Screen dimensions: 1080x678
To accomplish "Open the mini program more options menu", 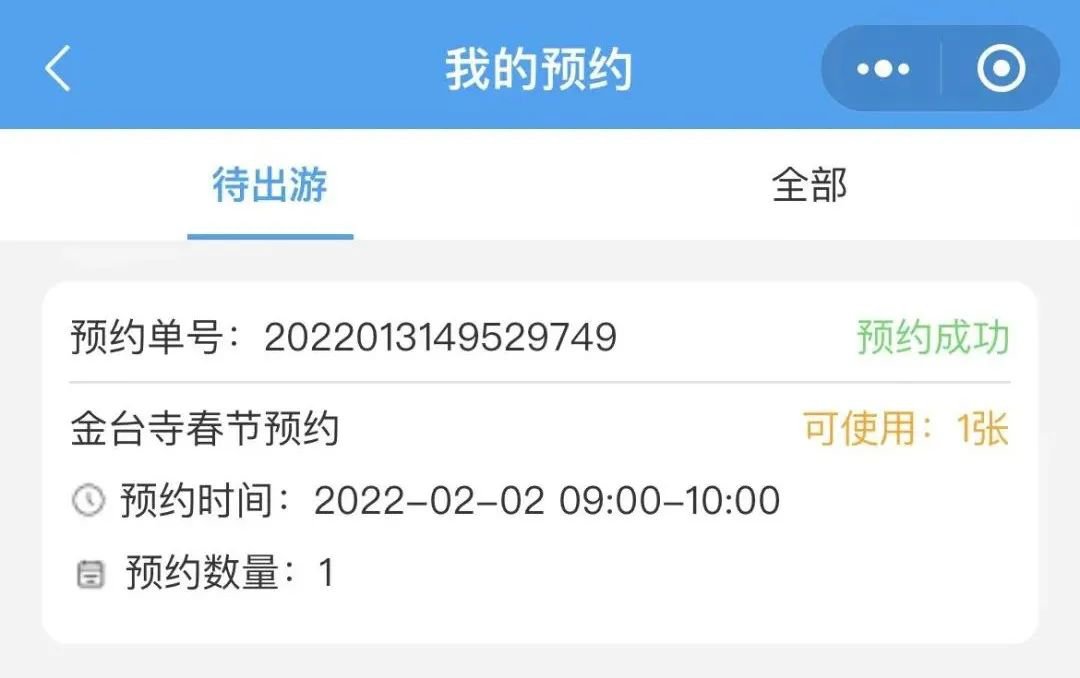I will [883, 69].
